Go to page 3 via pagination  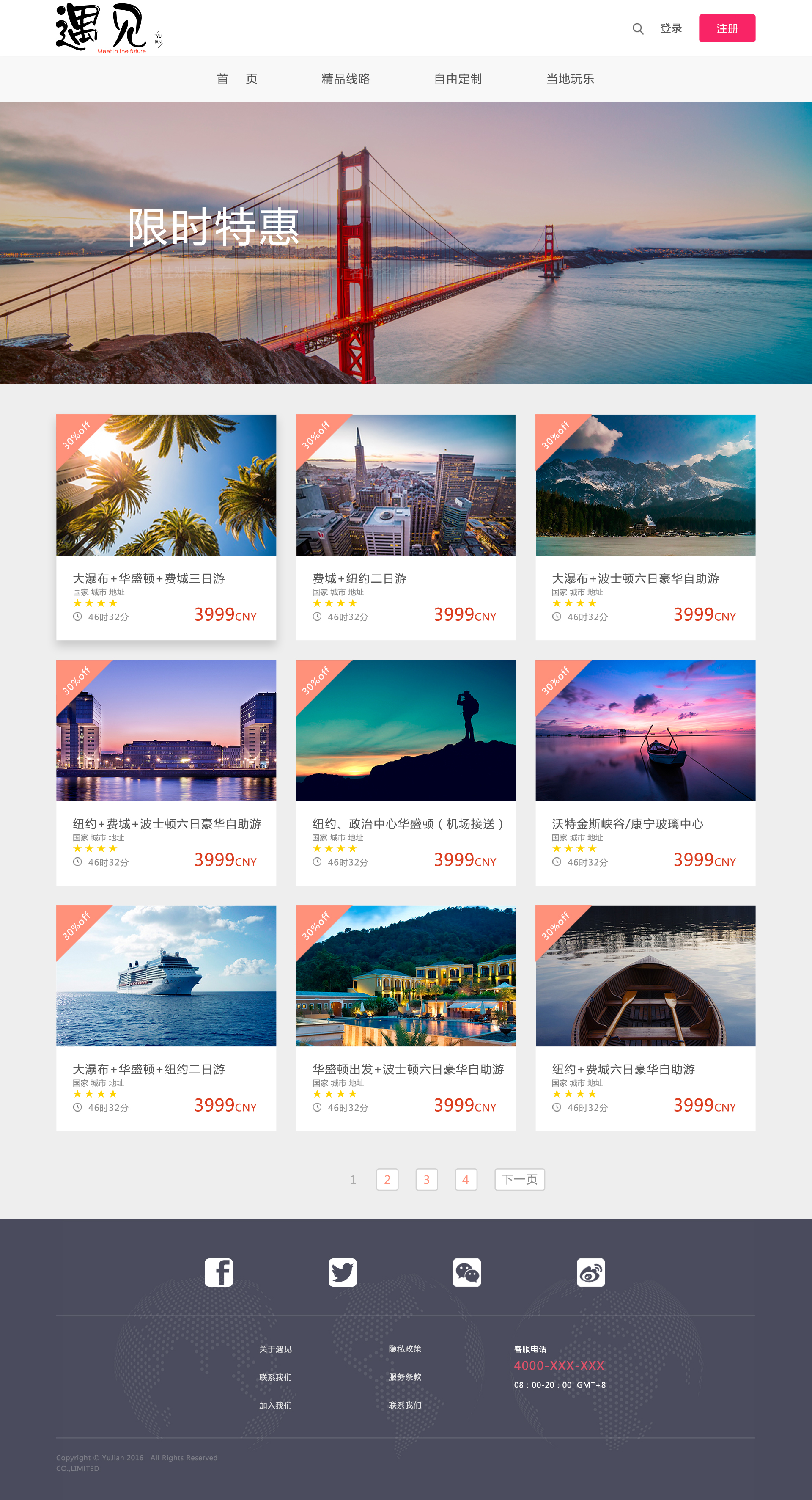click(x=427, y=1180)
